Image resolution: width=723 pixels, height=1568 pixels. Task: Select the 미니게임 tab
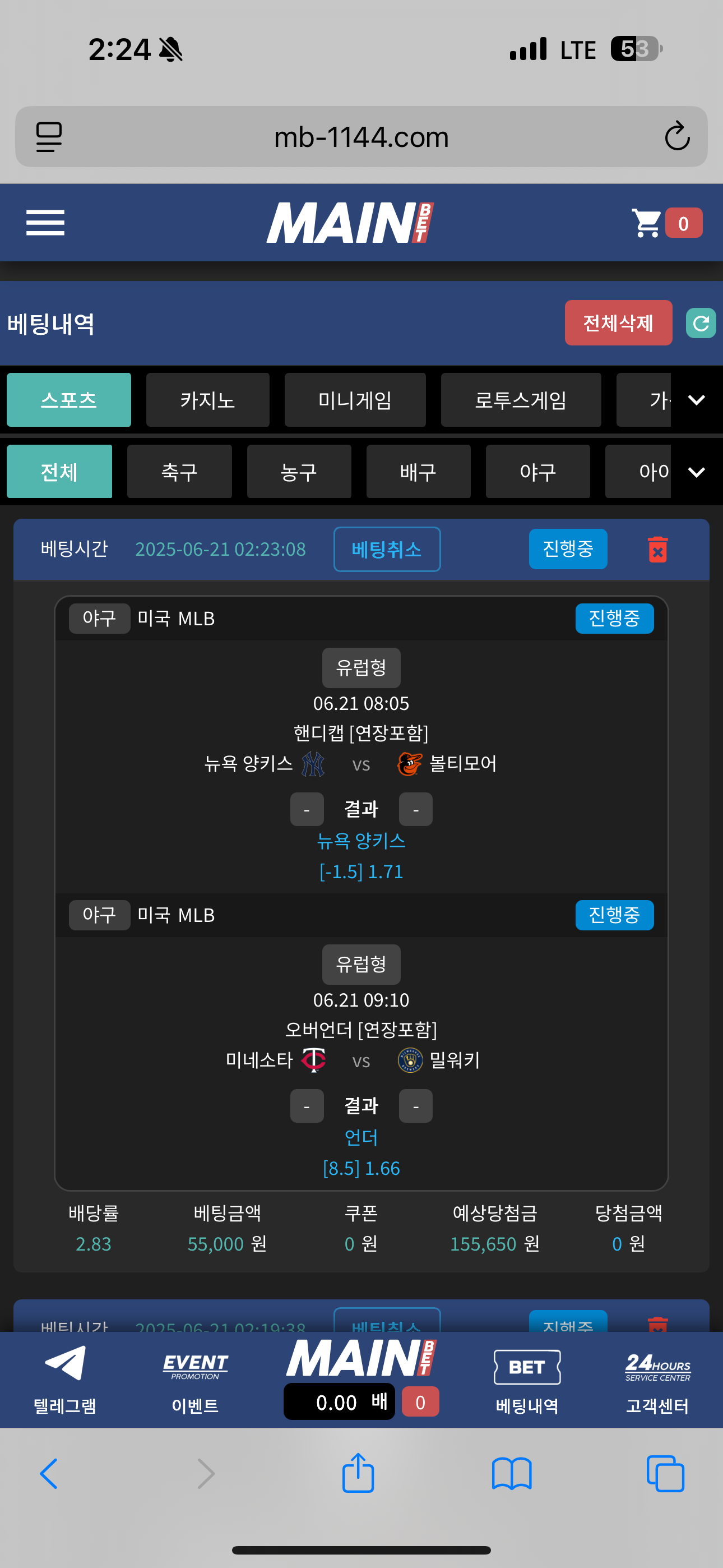click(355, 400)
